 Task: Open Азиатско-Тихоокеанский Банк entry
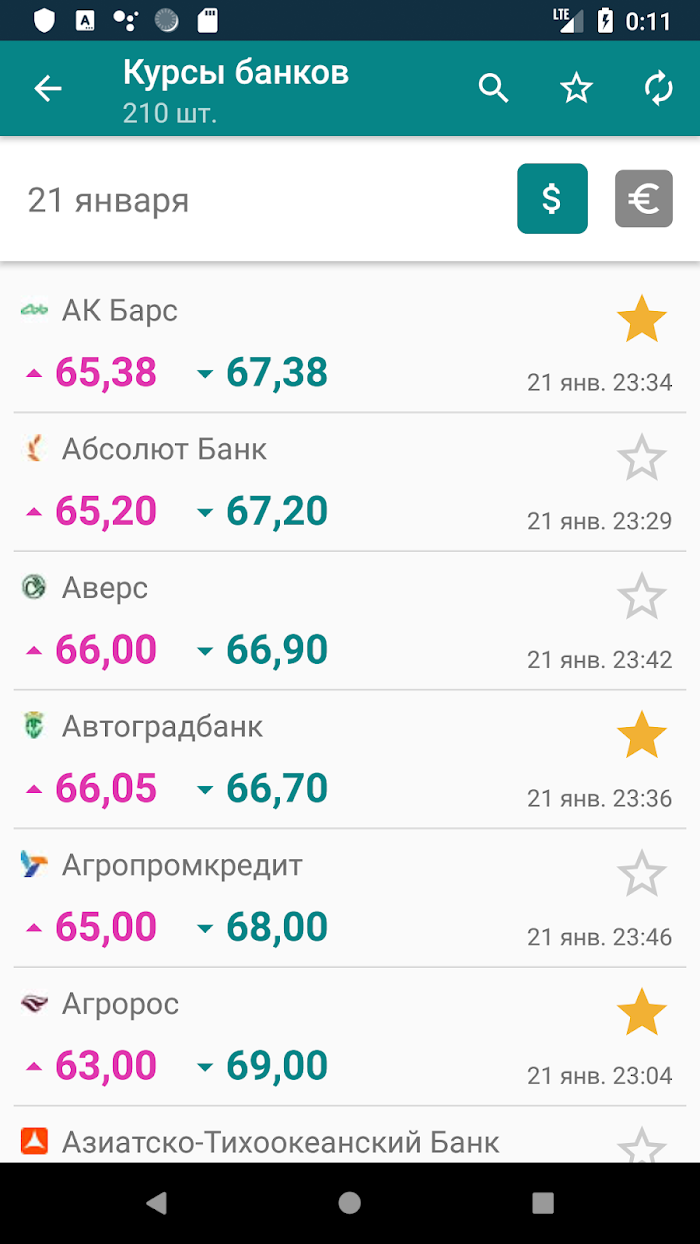(x=350, y=1134)
